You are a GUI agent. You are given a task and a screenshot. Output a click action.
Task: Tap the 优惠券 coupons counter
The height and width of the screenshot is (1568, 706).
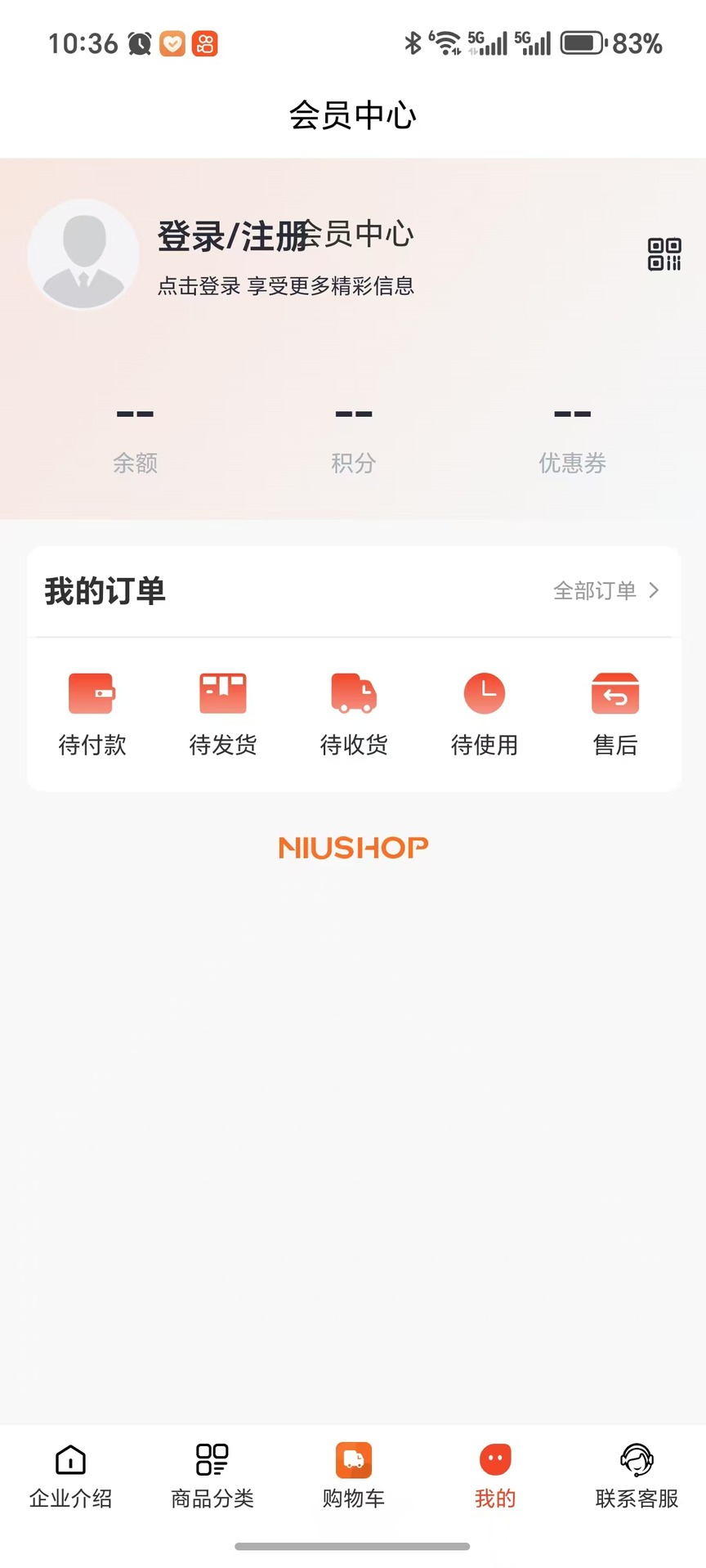point(573,441)
